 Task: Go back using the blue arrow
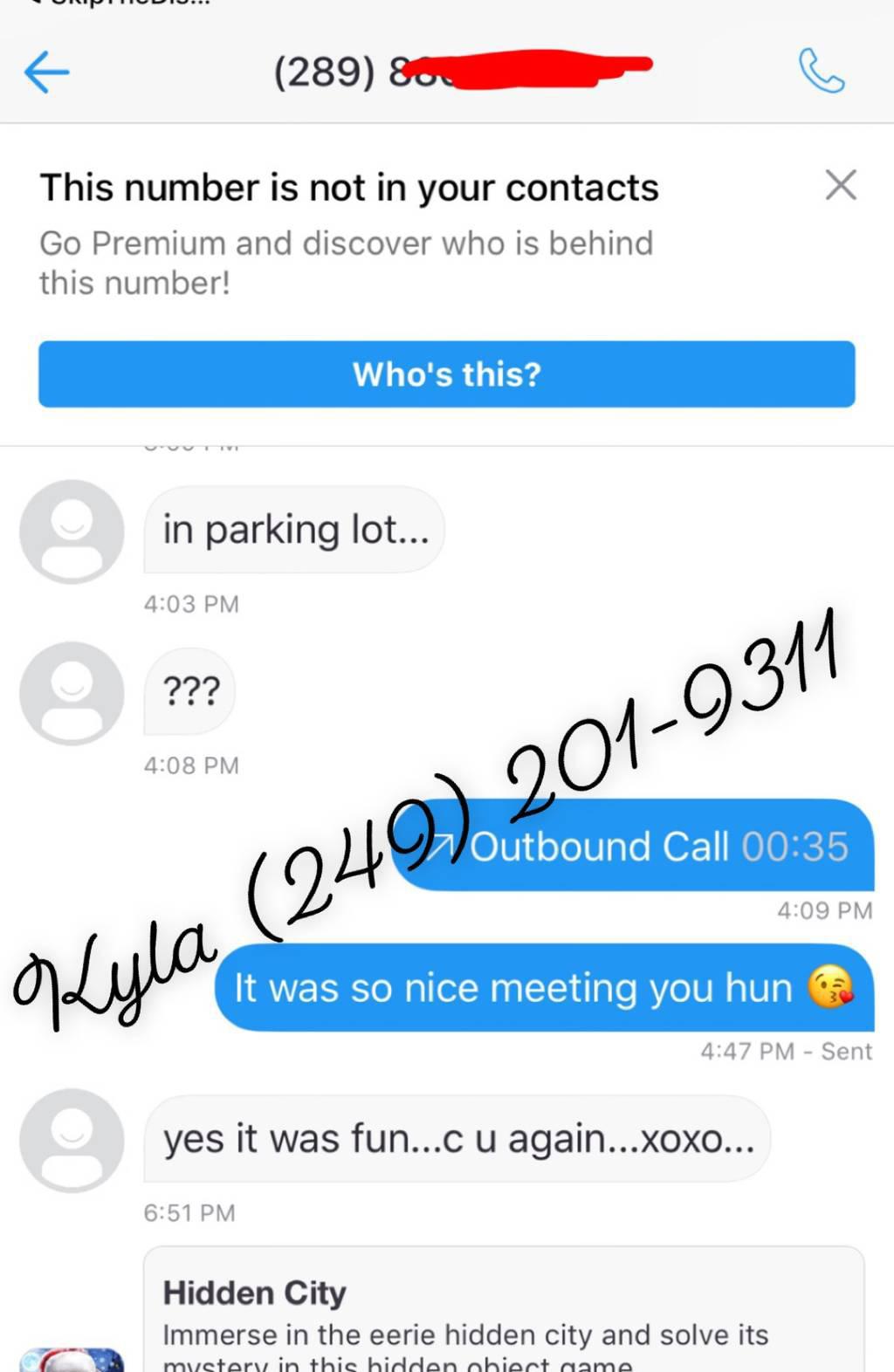[x=47, y=72]
